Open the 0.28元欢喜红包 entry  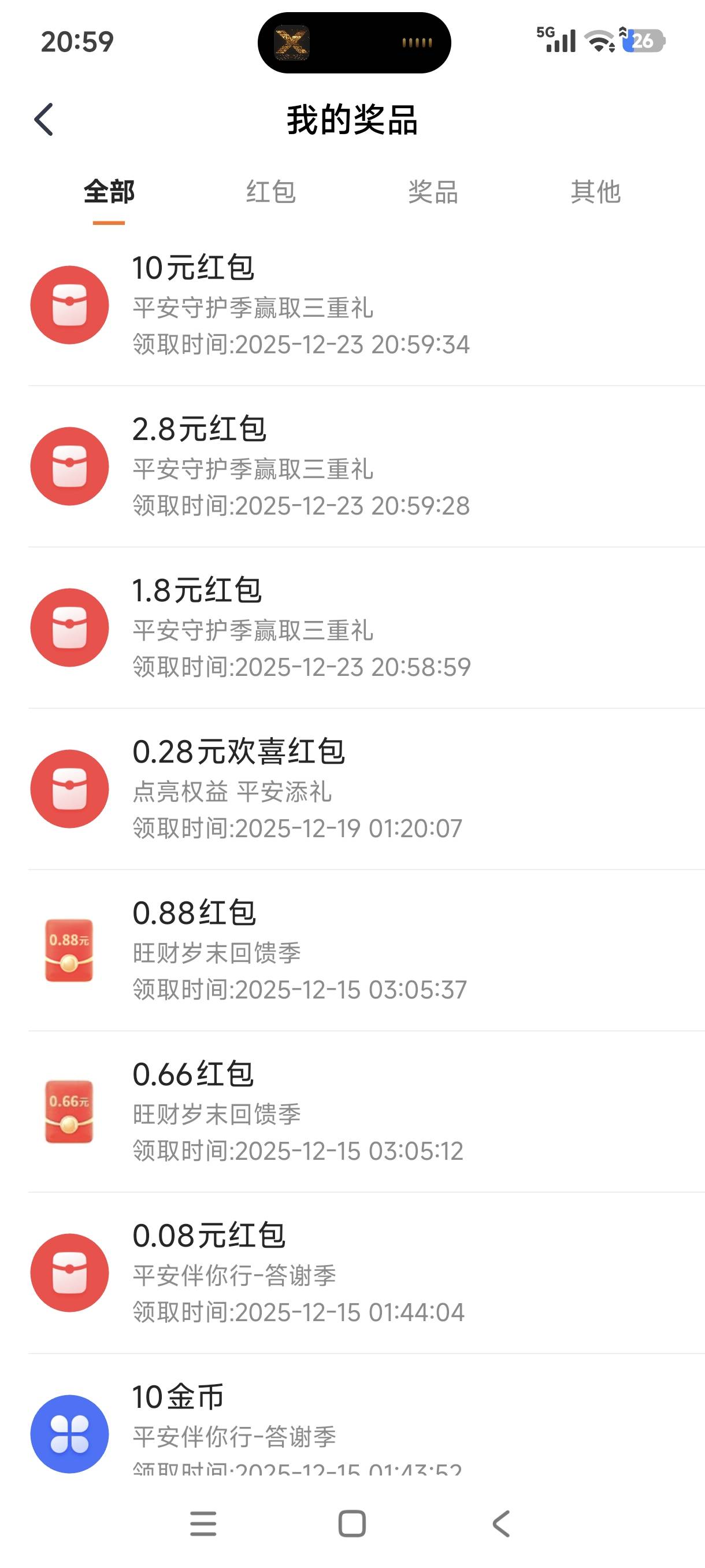click(366, 789)
